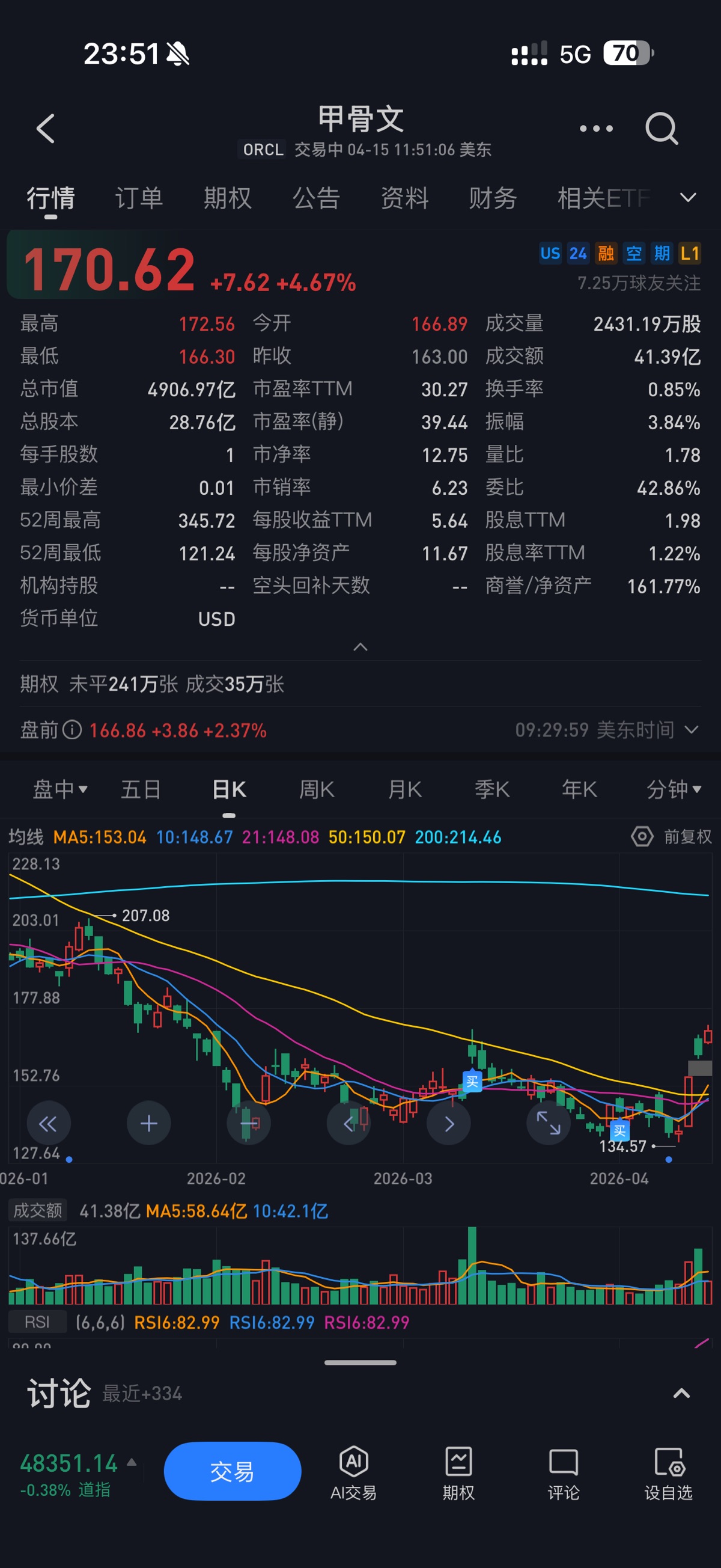The height and width of the screenshot is (1568, 721).
Task: Collapse the stock details with up chevron
Action: 360,646
